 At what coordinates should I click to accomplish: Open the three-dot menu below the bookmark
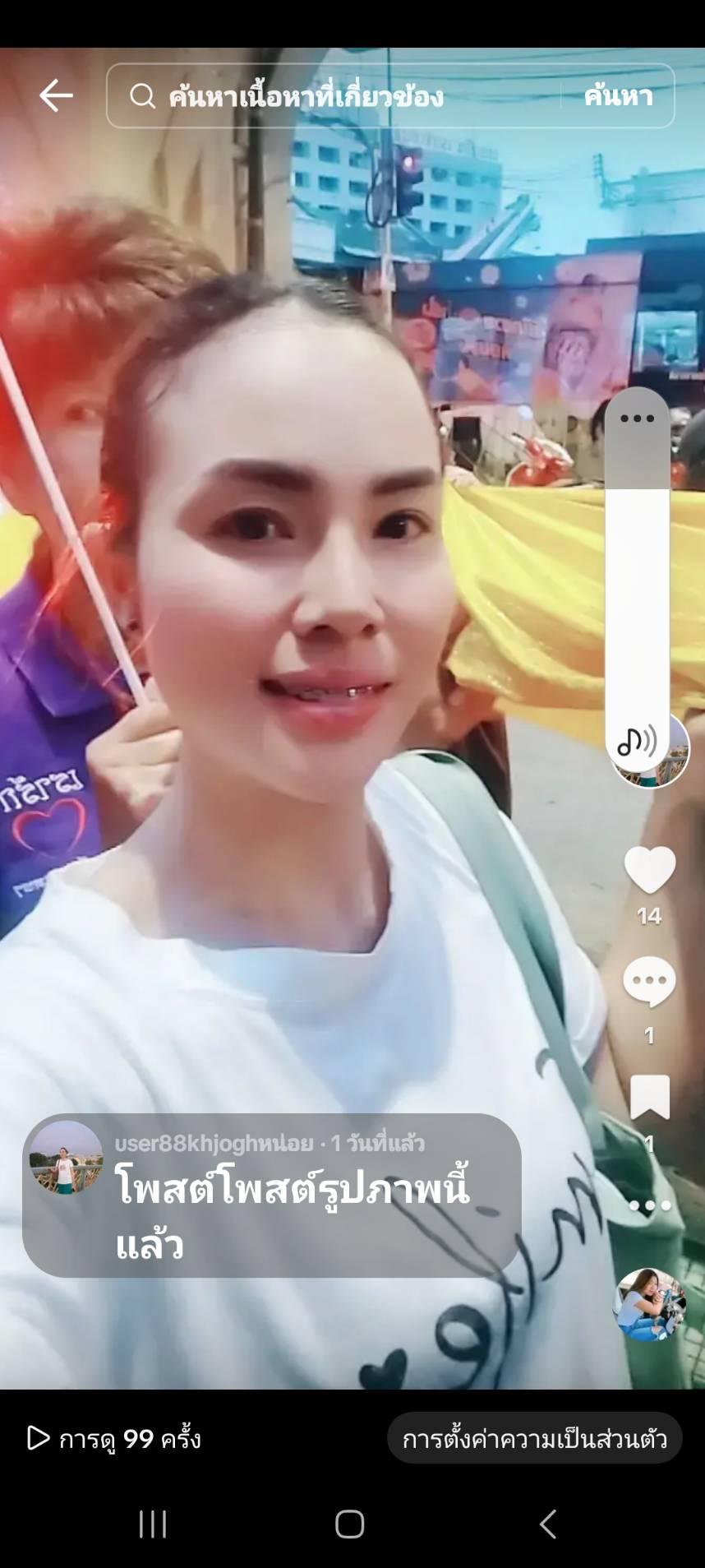pos(650,1205)
